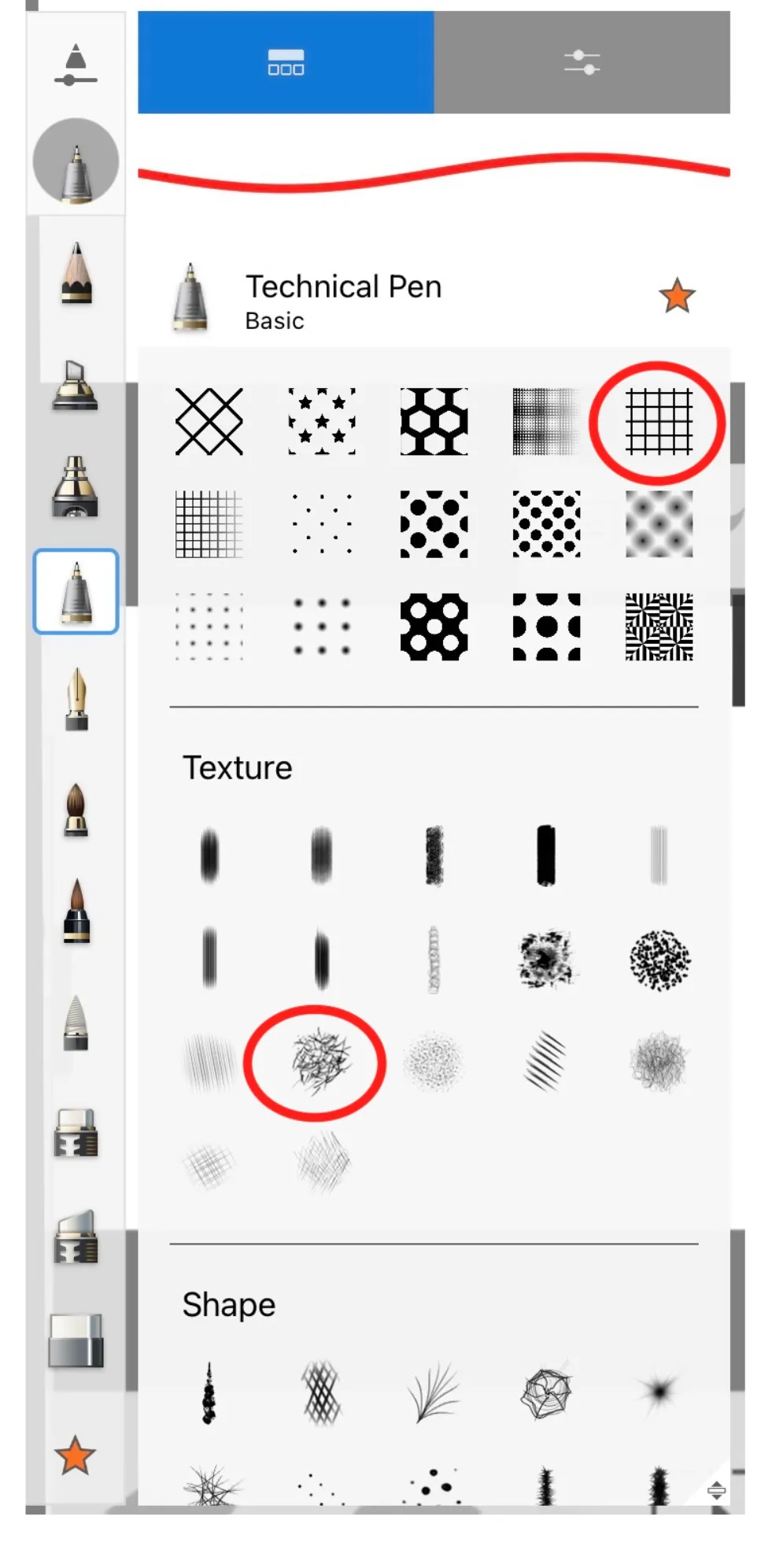Choose the eraser tool in sidebar
This screenshot has width=772, height=1568.
pos(76,1341)
